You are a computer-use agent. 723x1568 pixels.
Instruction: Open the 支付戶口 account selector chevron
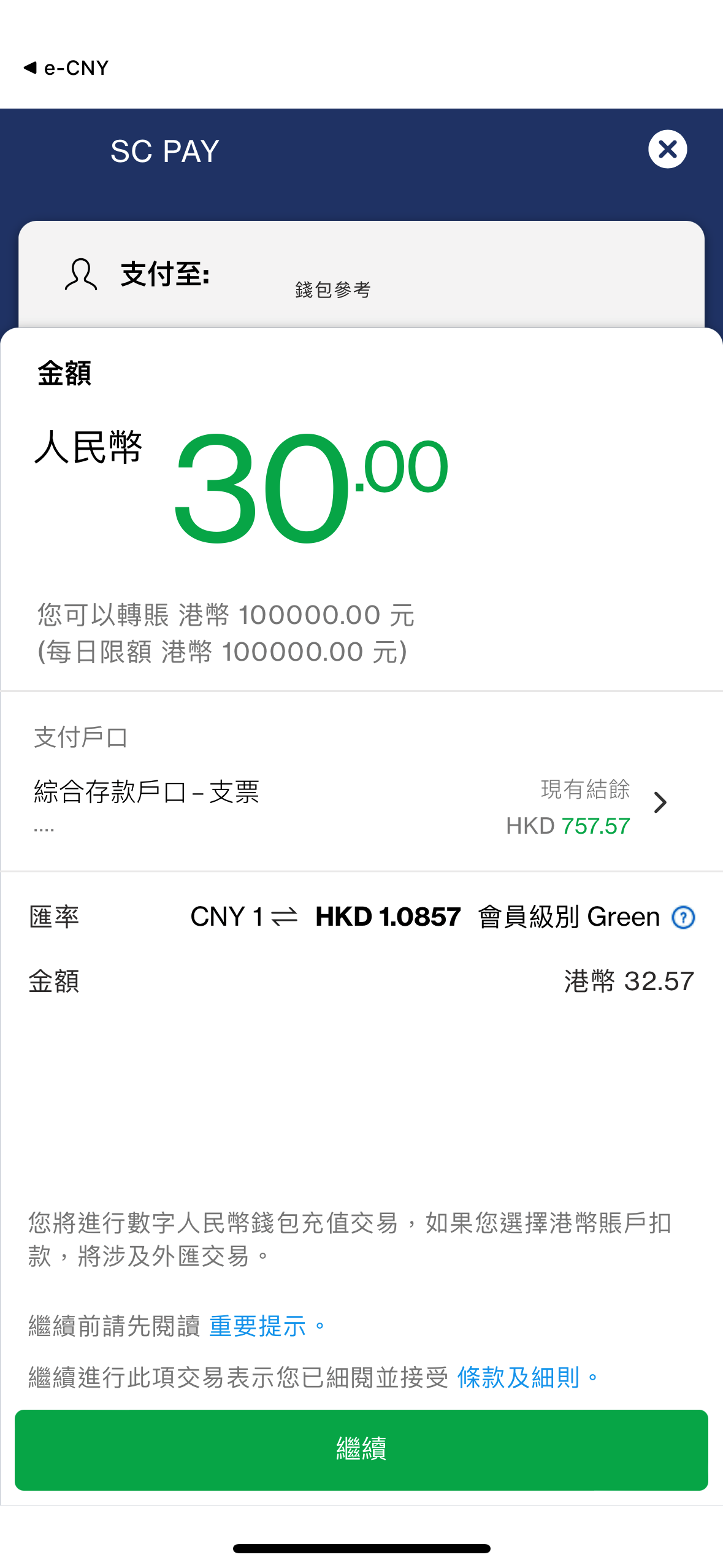(x=660, y=802)
